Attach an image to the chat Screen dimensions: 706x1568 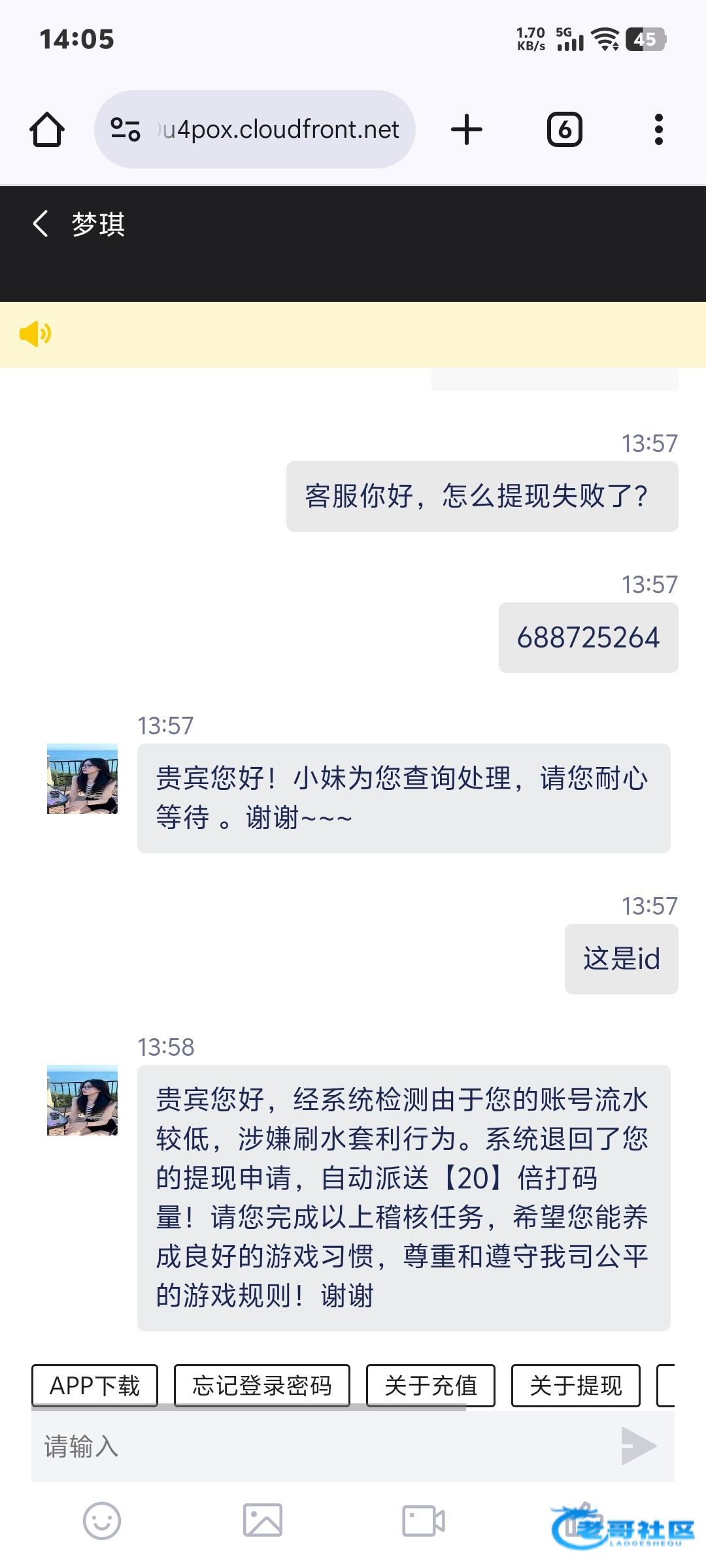pyautogui.click(x=263, y=1521)
